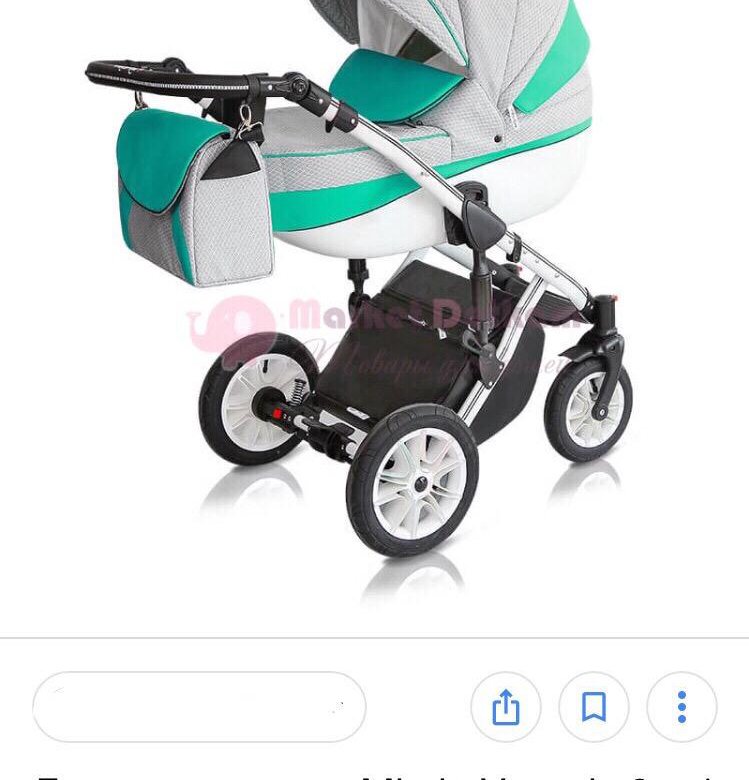
Task: Open the stroller picture in full view
Action: pyautogui.click(x=374, y=300)
